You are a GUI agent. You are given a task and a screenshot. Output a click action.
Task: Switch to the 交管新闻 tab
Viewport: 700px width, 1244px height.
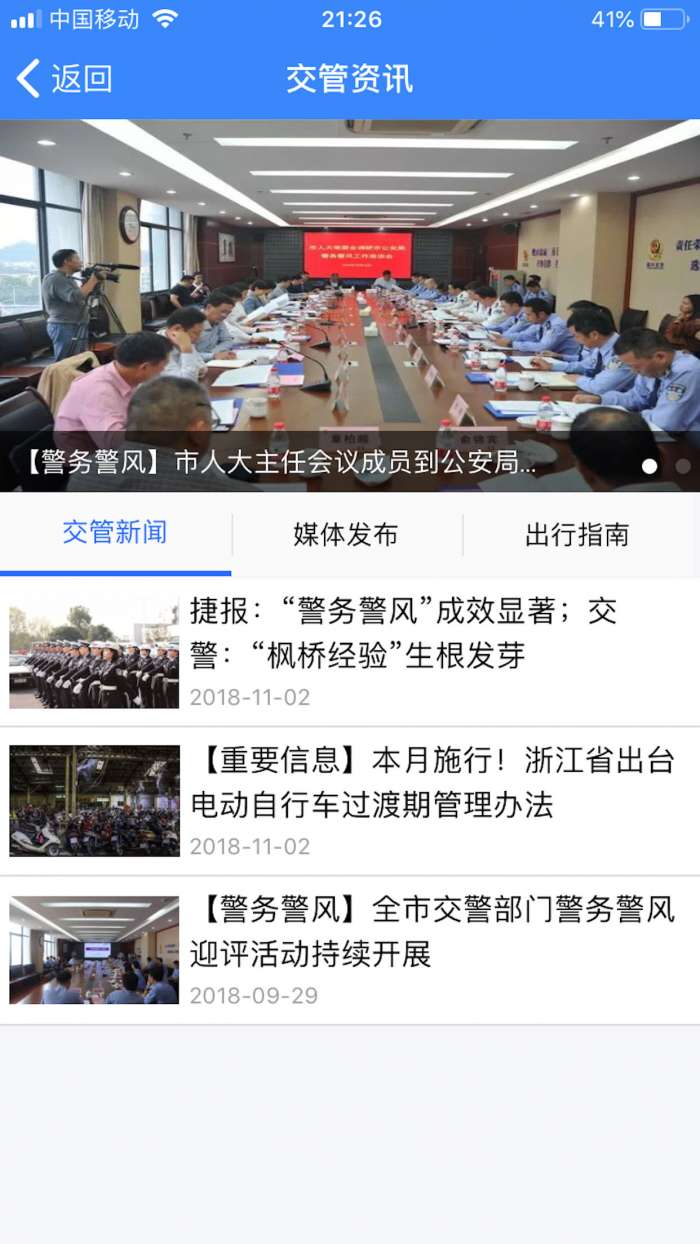(115, 533)
